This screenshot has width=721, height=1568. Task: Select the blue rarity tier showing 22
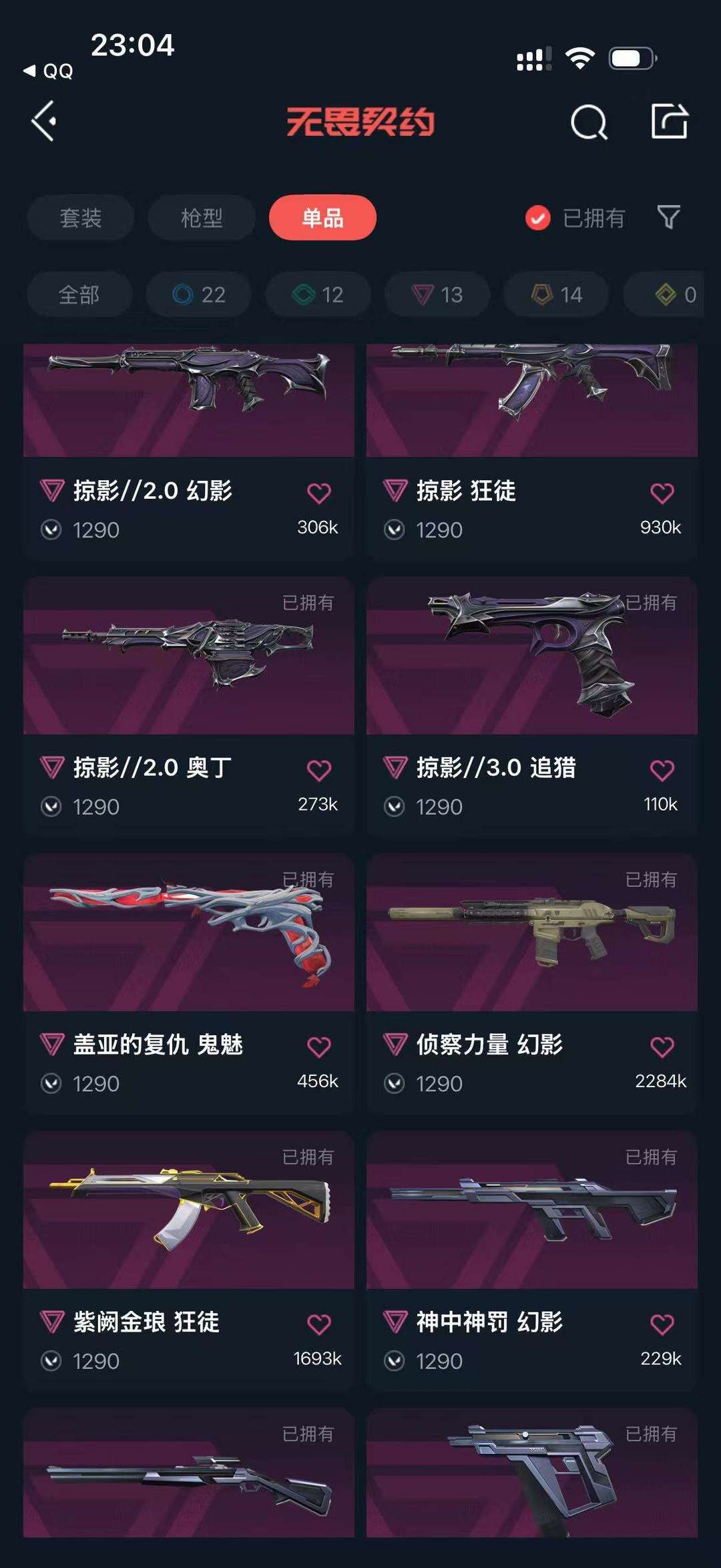click(198, 295)
